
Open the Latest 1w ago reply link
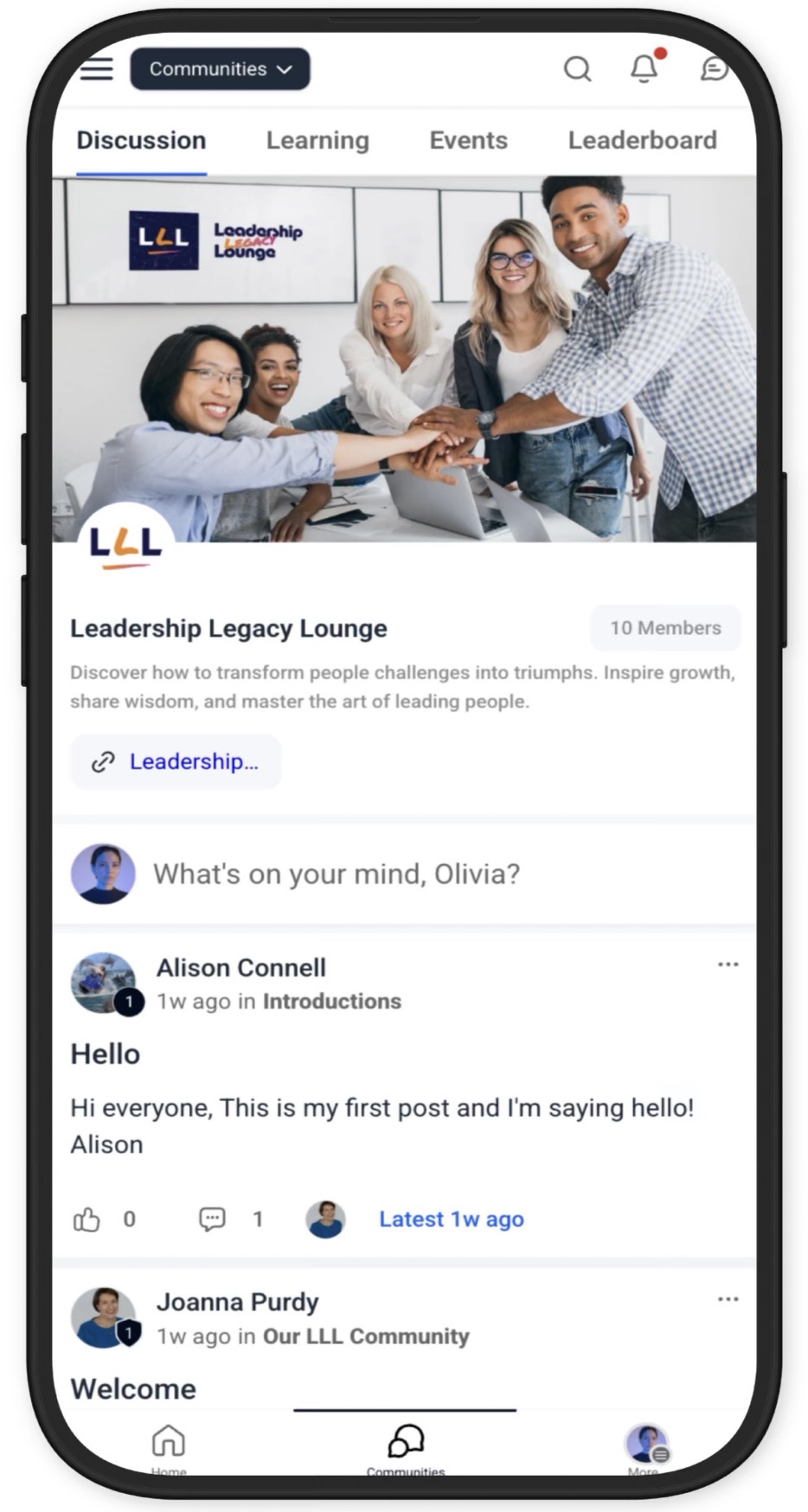(x=451, y=1219)
